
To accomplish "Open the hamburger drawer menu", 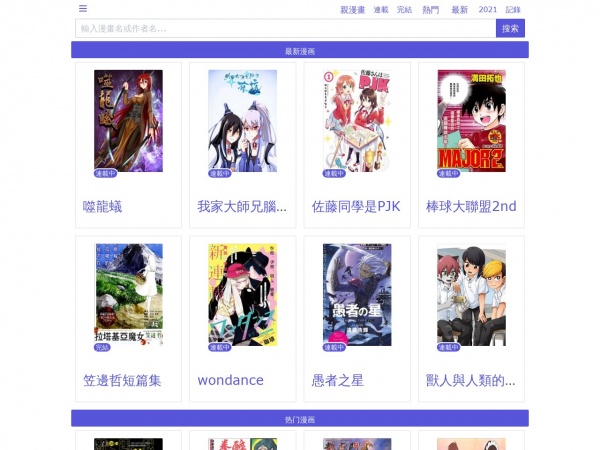I will tap(83, 9).
